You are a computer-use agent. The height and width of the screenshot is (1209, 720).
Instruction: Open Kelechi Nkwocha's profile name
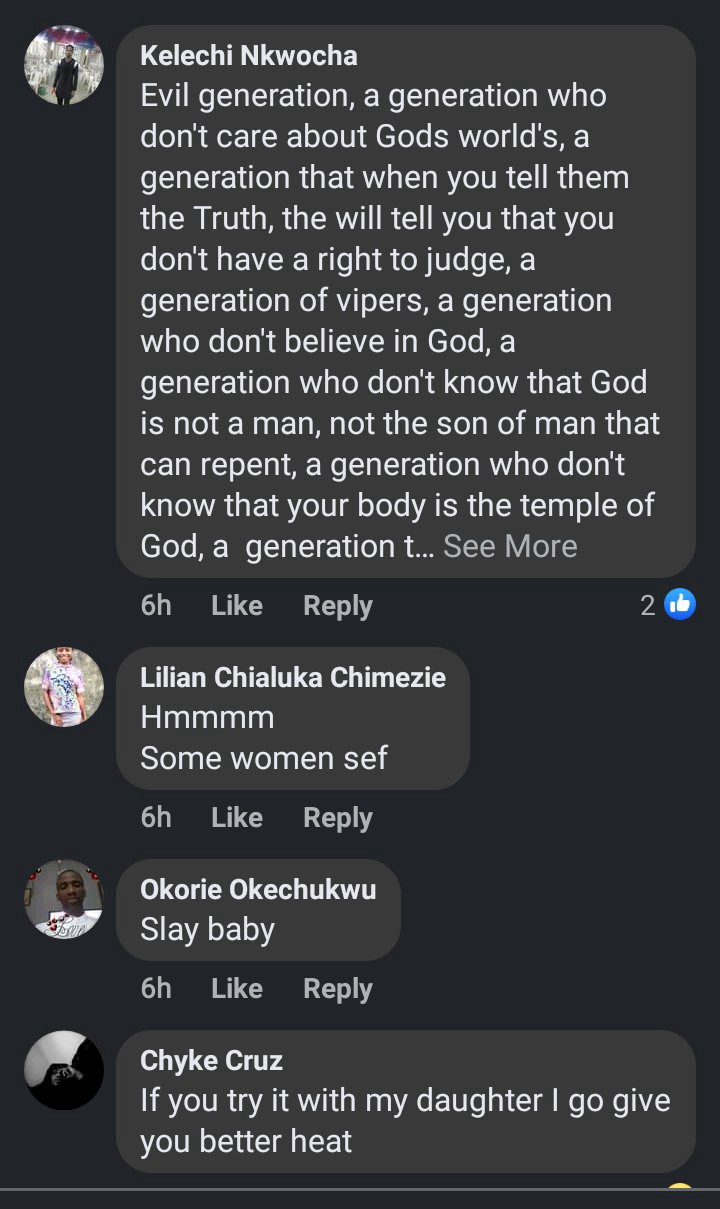pyautogui.click(x=249, y=55)
